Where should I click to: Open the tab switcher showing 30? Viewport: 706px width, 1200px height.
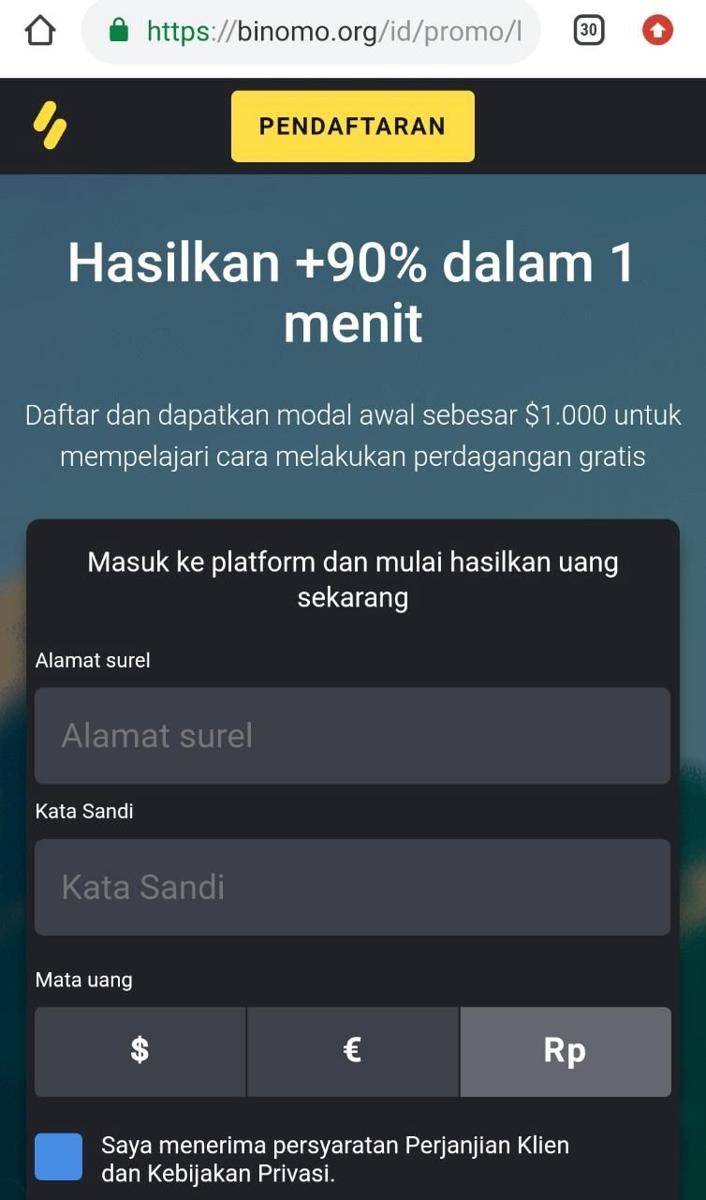pos(589,31)
